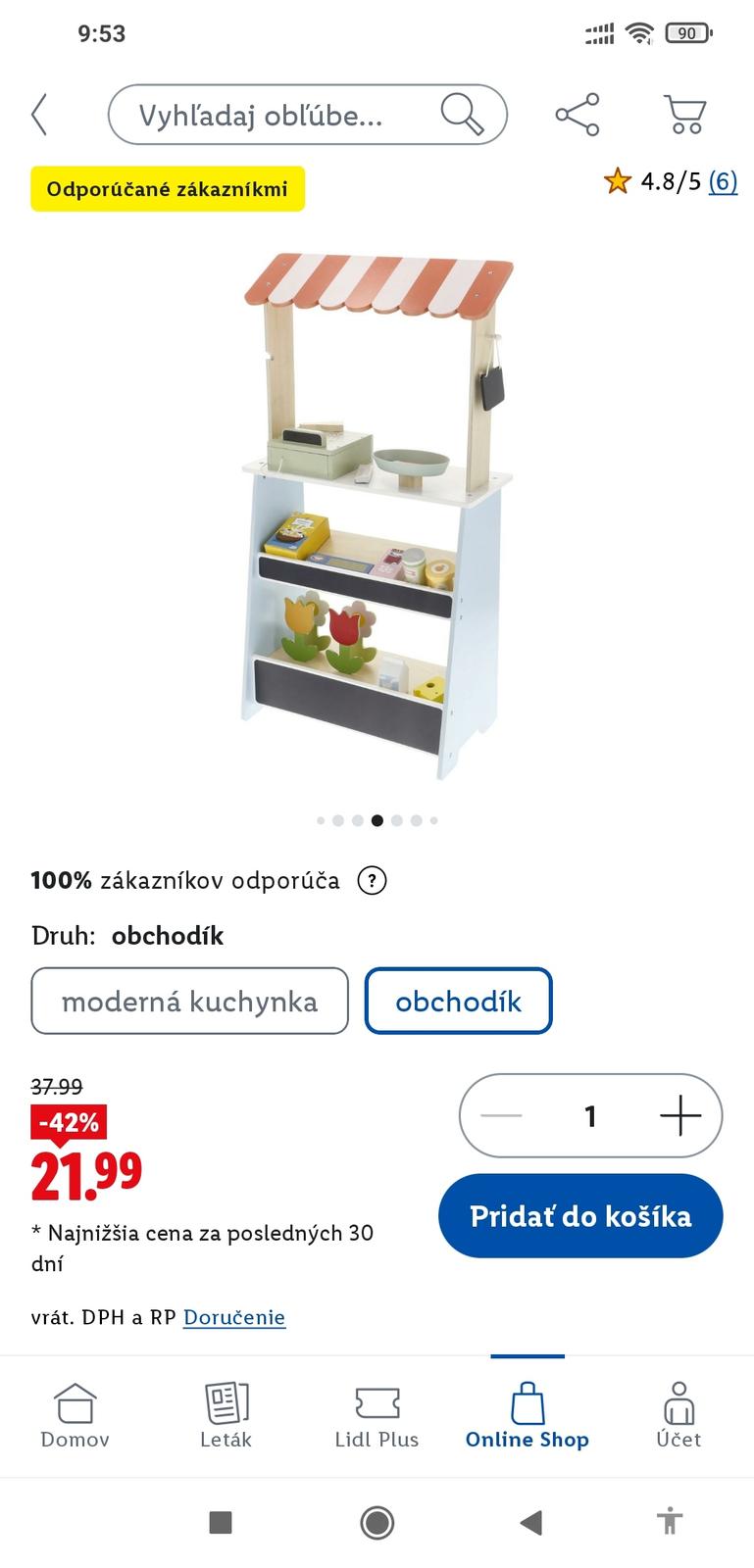Image resolution: width=754 pixels, height=1568 pixels.
Task: Decrease quantity with the minus button
Action: [502, 1115]
